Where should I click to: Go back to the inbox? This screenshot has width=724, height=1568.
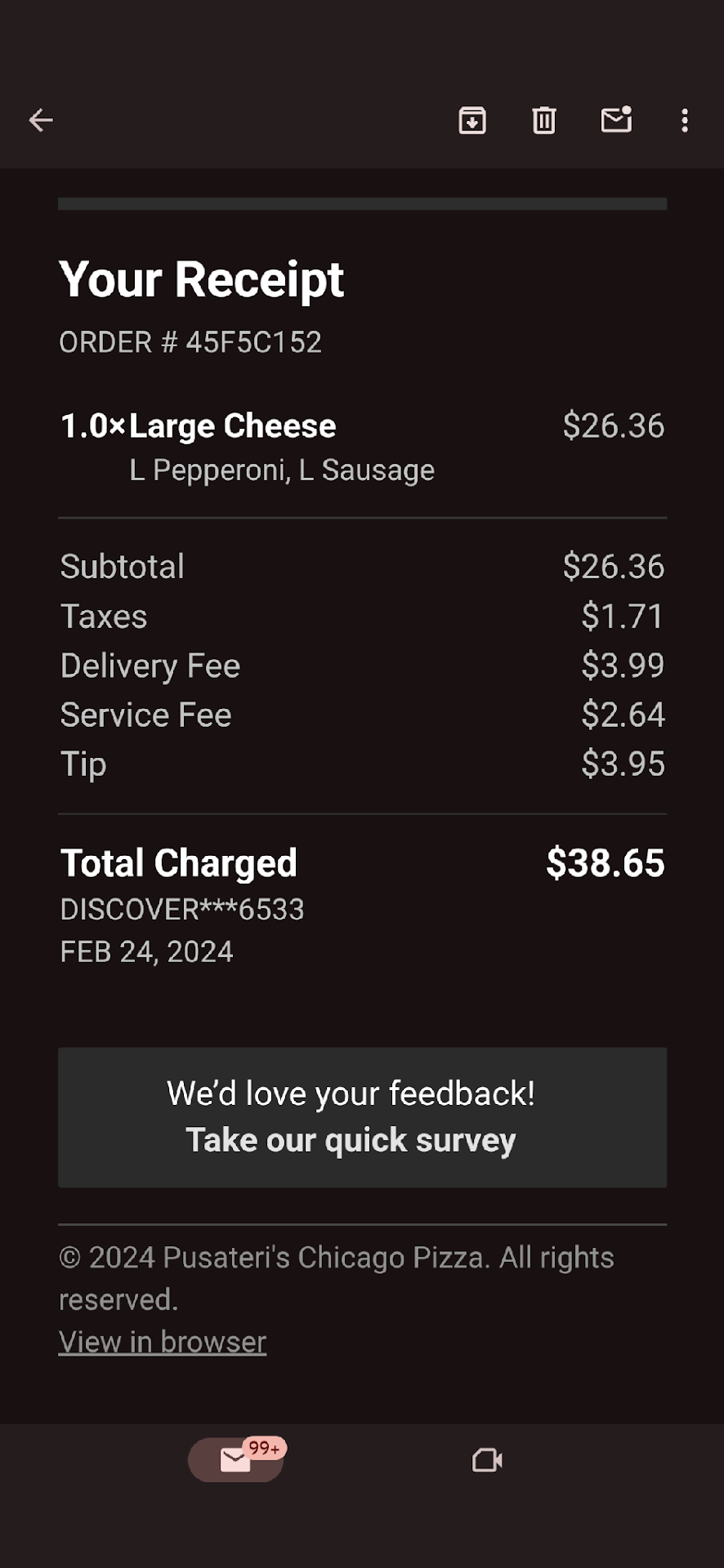click(x=41, y=120)
